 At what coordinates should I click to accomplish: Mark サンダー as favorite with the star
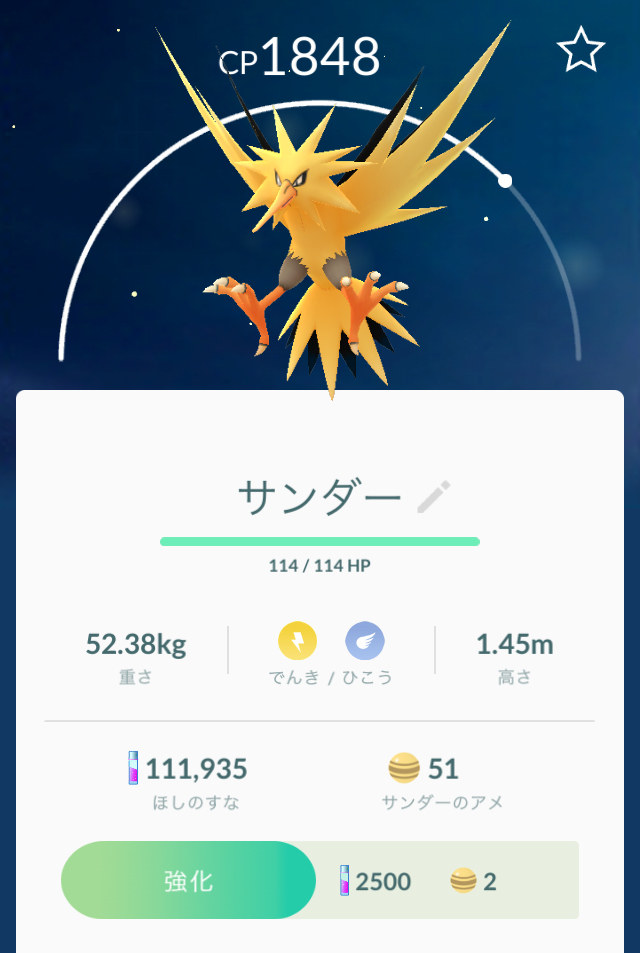(x=581, y=51)
